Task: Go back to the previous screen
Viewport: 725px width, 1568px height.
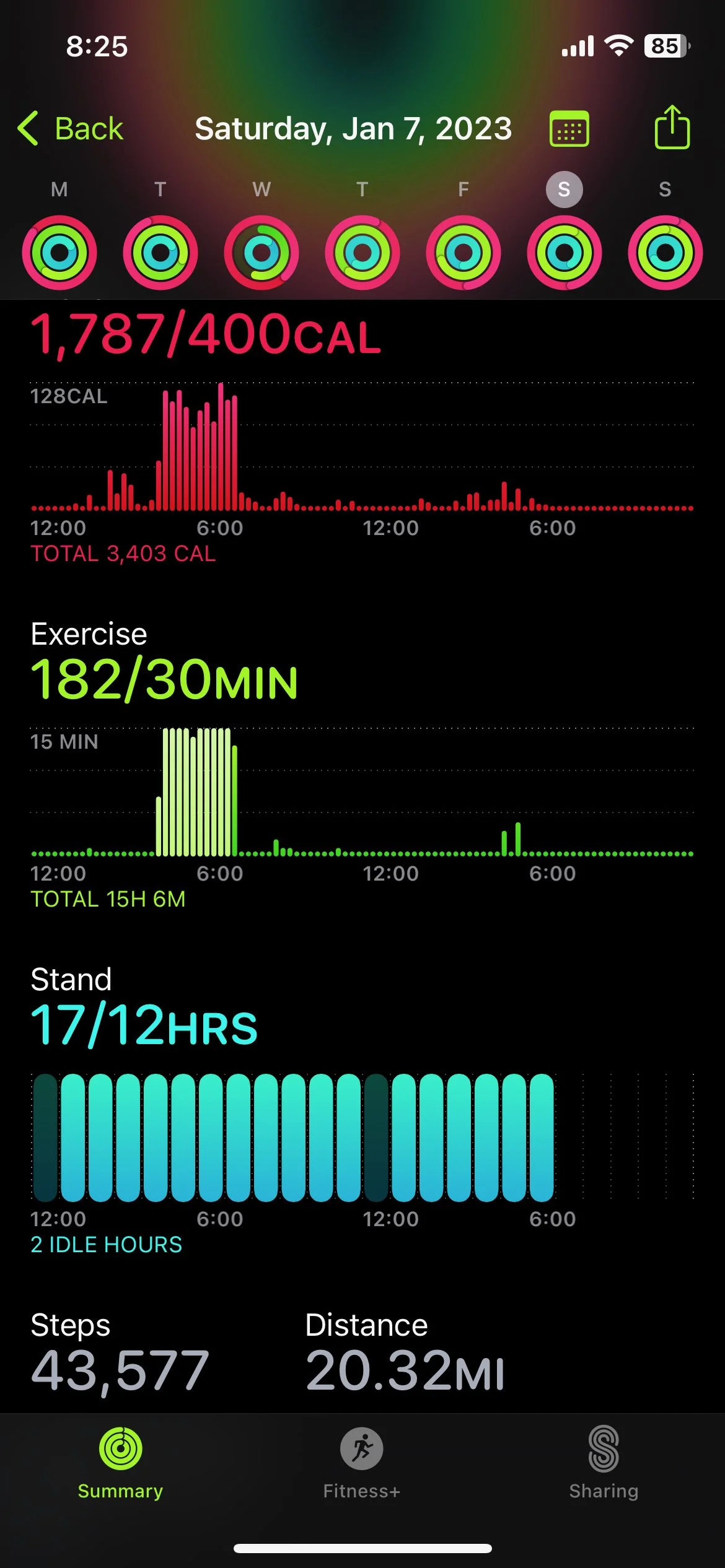Action: coord(71,129)
